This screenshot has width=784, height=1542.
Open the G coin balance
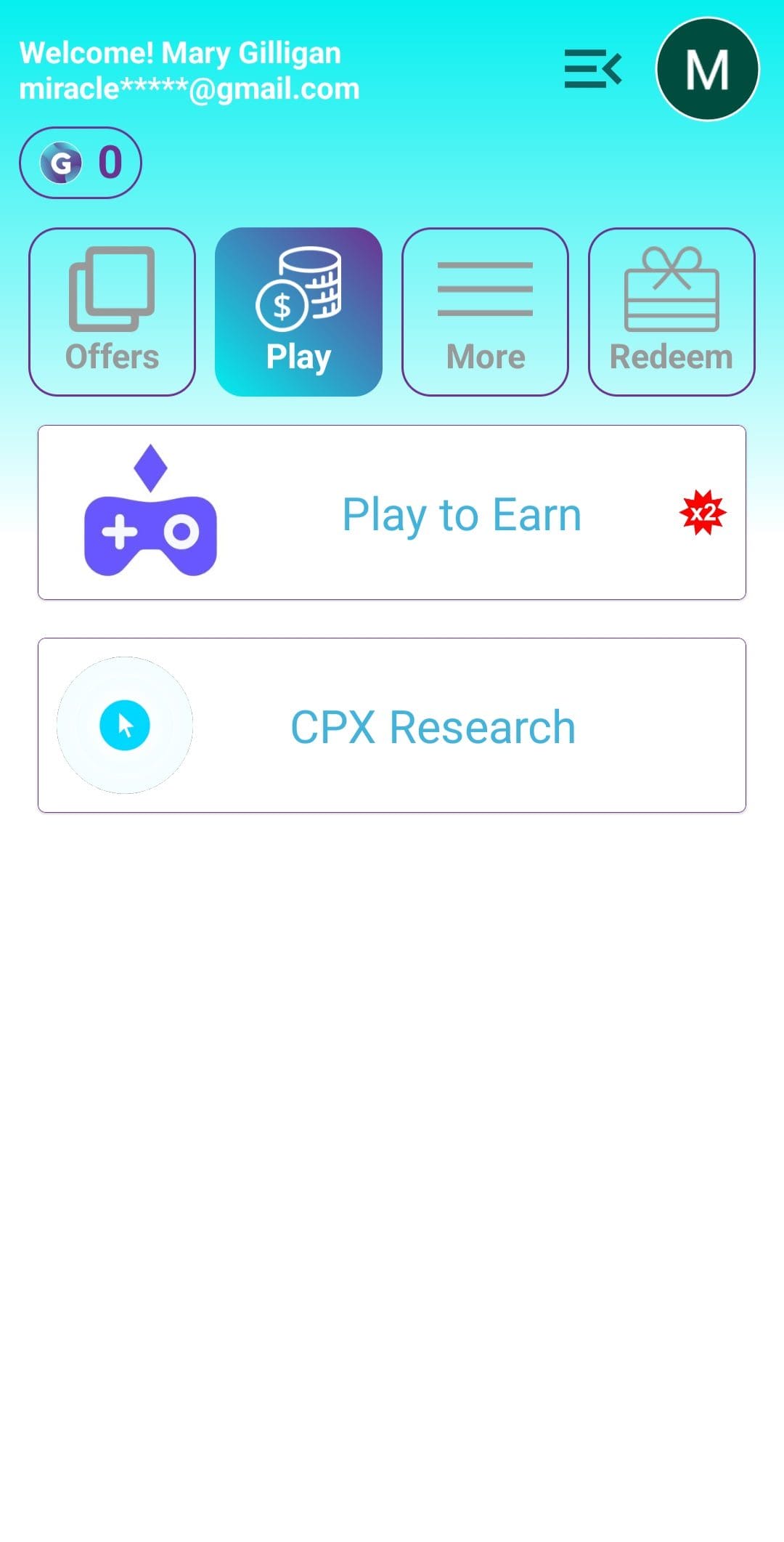click(81, 163)
